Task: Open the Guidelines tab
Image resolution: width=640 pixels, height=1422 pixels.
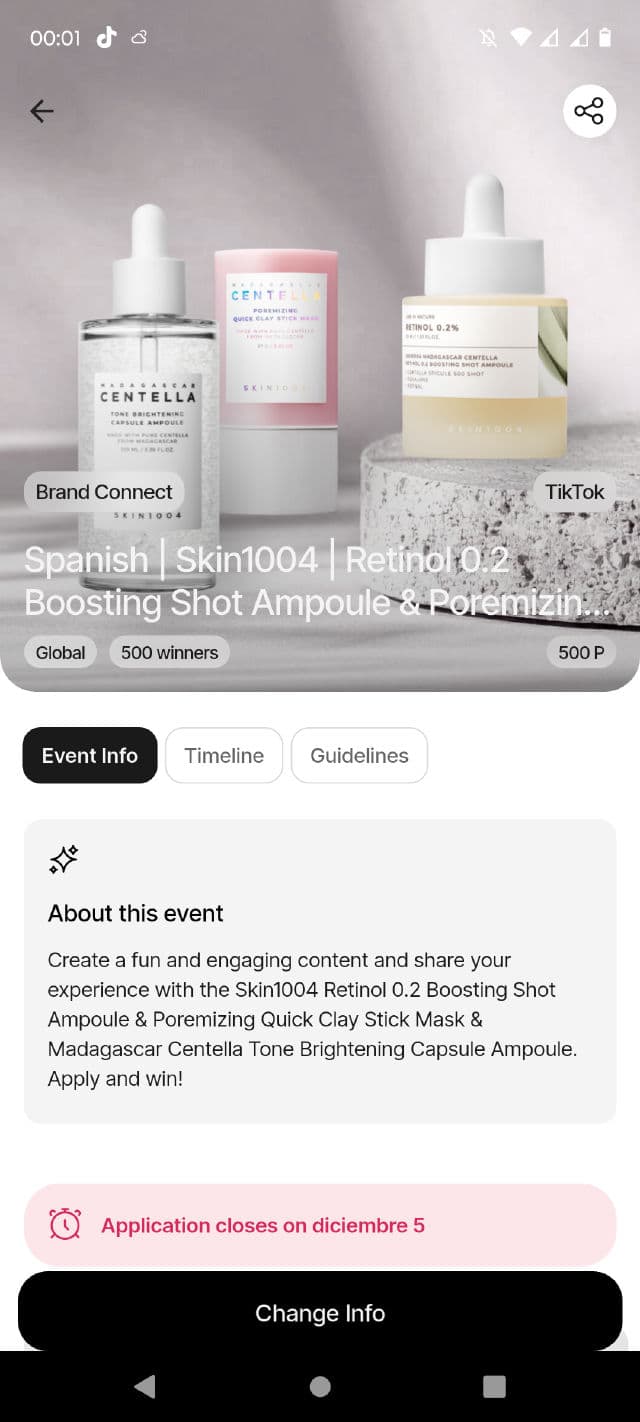Action: pos(359,756)
